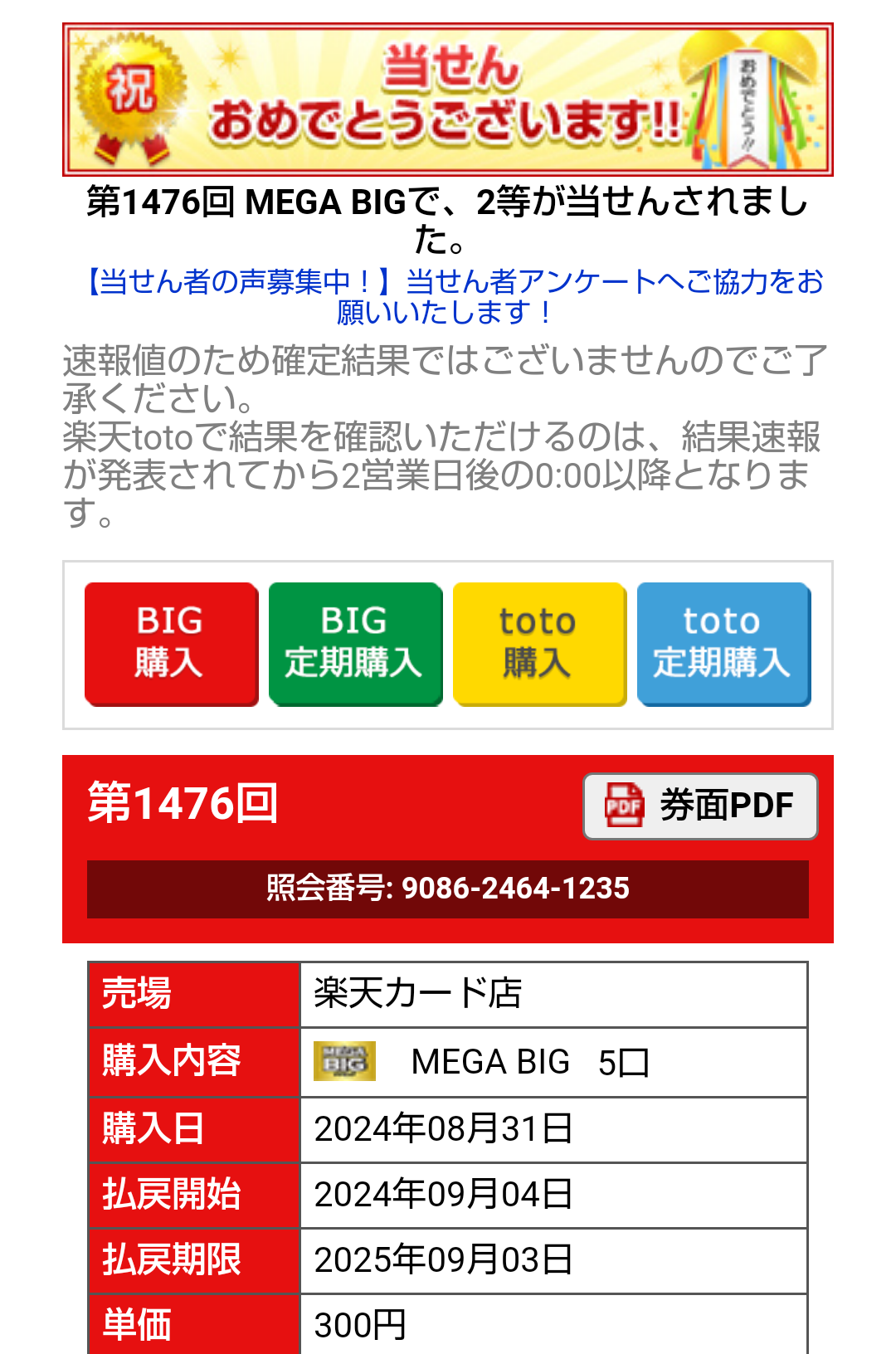Tap the red BIG 購入 button
The image size is (896, 1354).
[x=171, y=644]
